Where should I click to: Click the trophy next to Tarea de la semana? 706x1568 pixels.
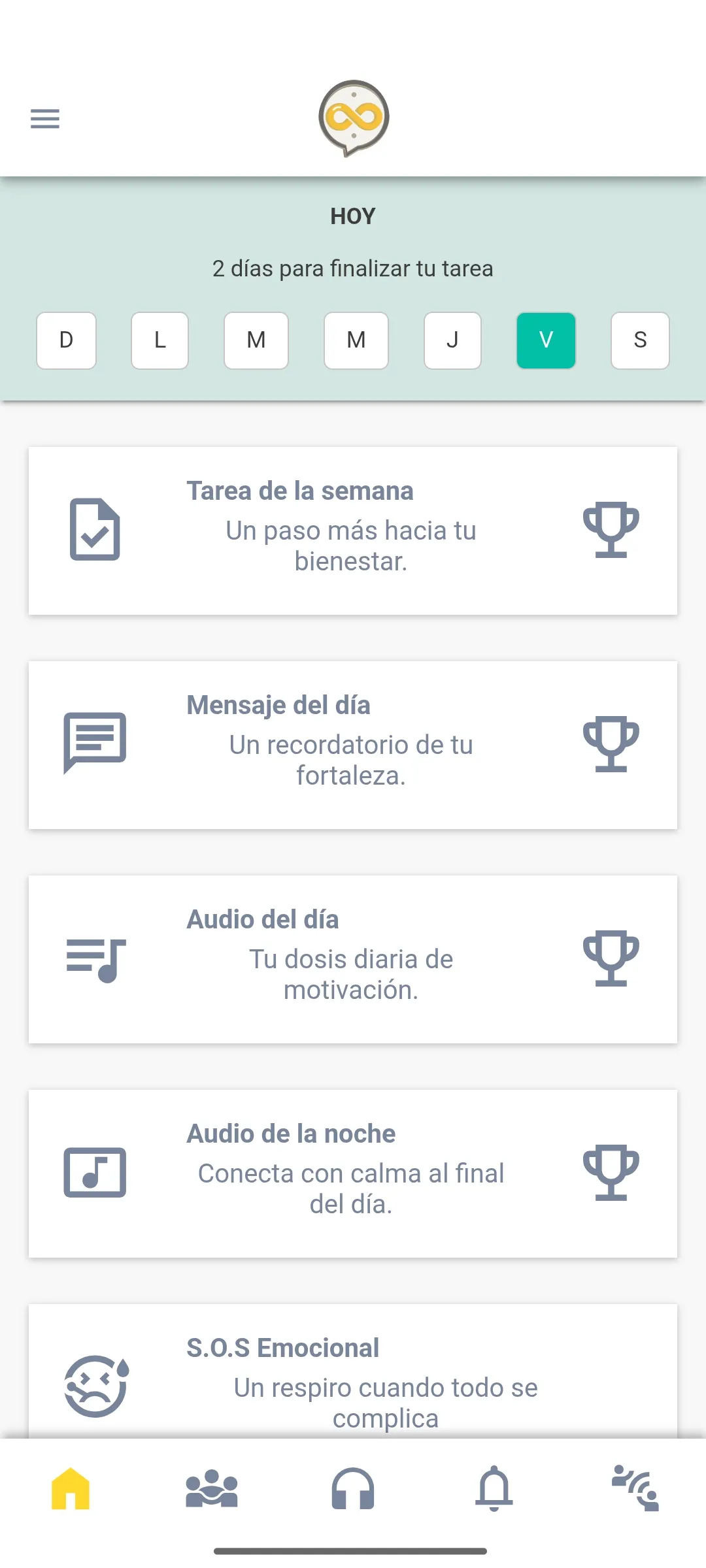pyautogui.click(x=611, y=531)
